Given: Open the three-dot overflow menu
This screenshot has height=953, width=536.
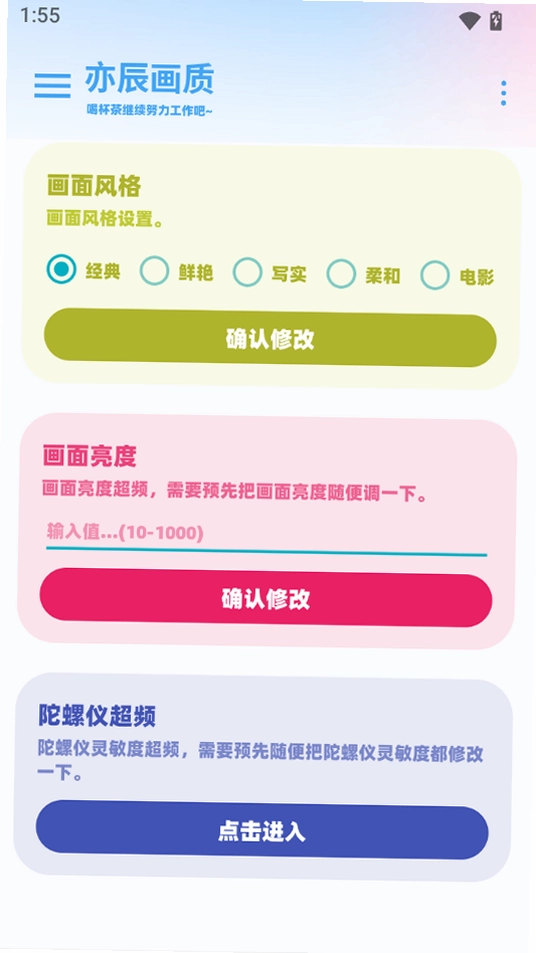Looking at the screenshot, I should pos(503,93).
